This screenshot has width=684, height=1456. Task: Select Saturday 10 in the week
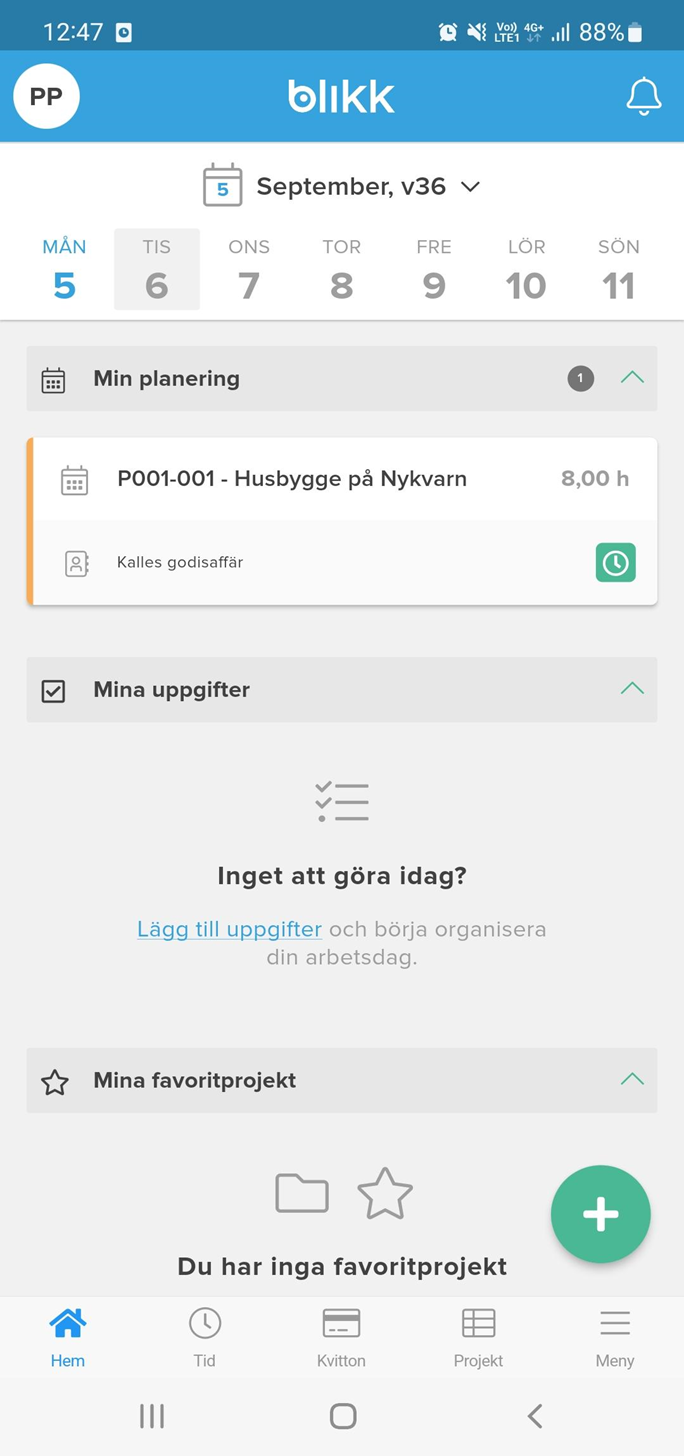(x=526, y=270)
